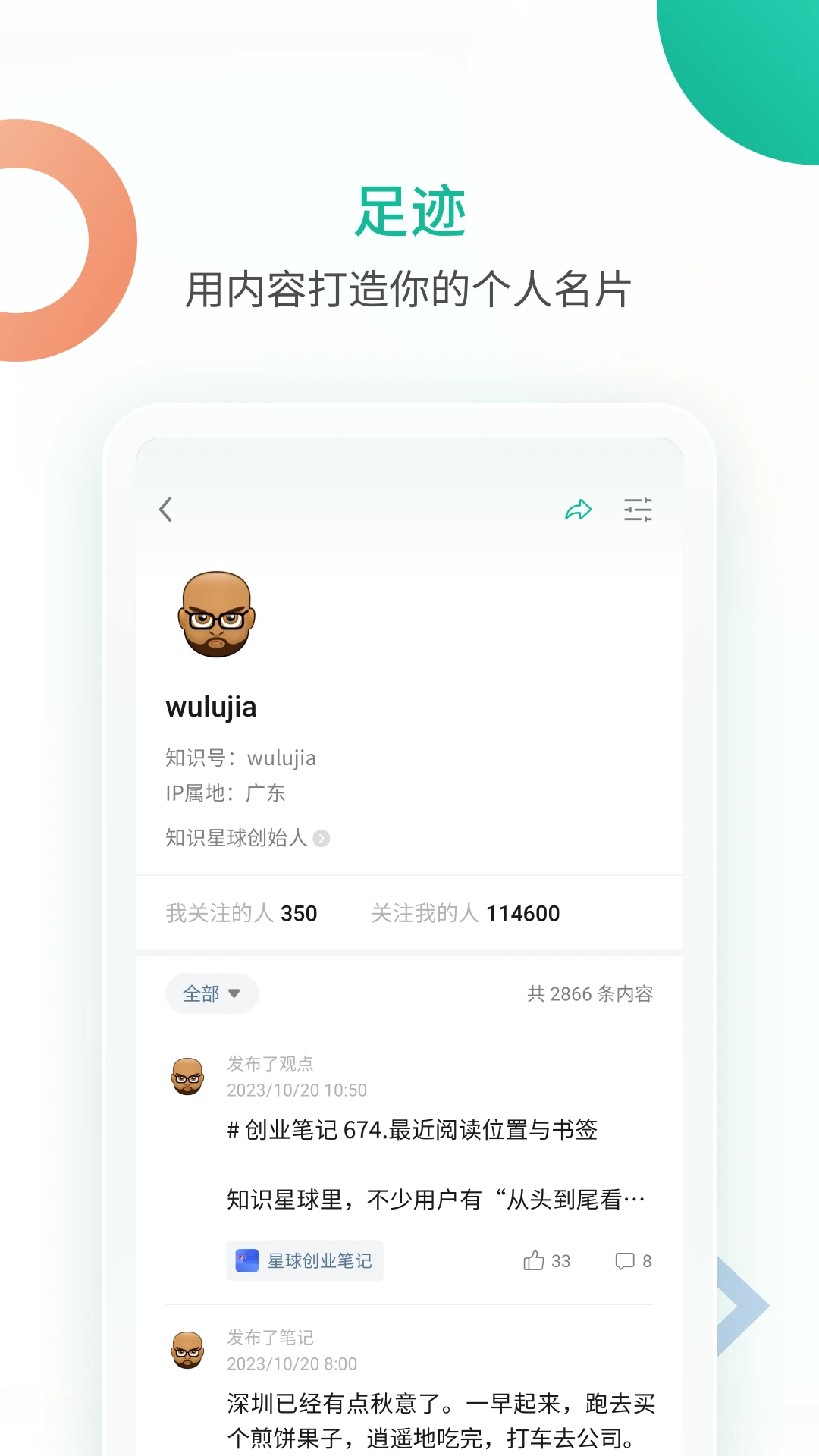Open the share options via share icon

[x=579, y=510]
